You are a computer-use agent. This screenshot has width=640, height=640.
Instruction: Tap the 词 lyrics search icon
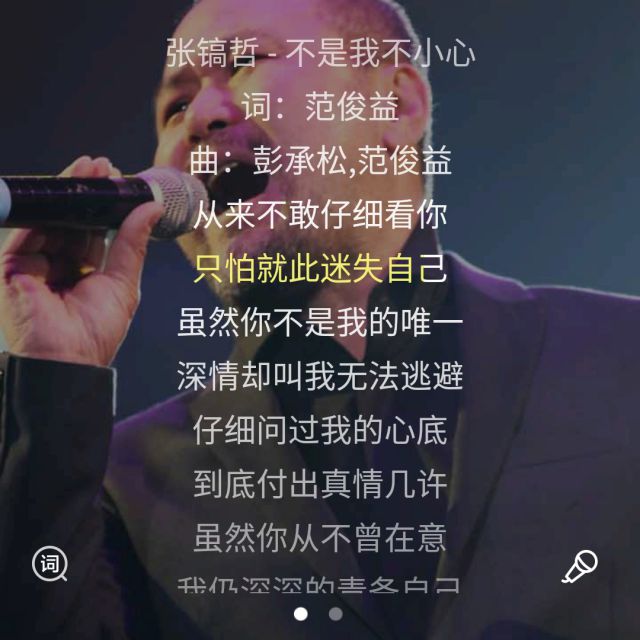click(x=50, y=565)
